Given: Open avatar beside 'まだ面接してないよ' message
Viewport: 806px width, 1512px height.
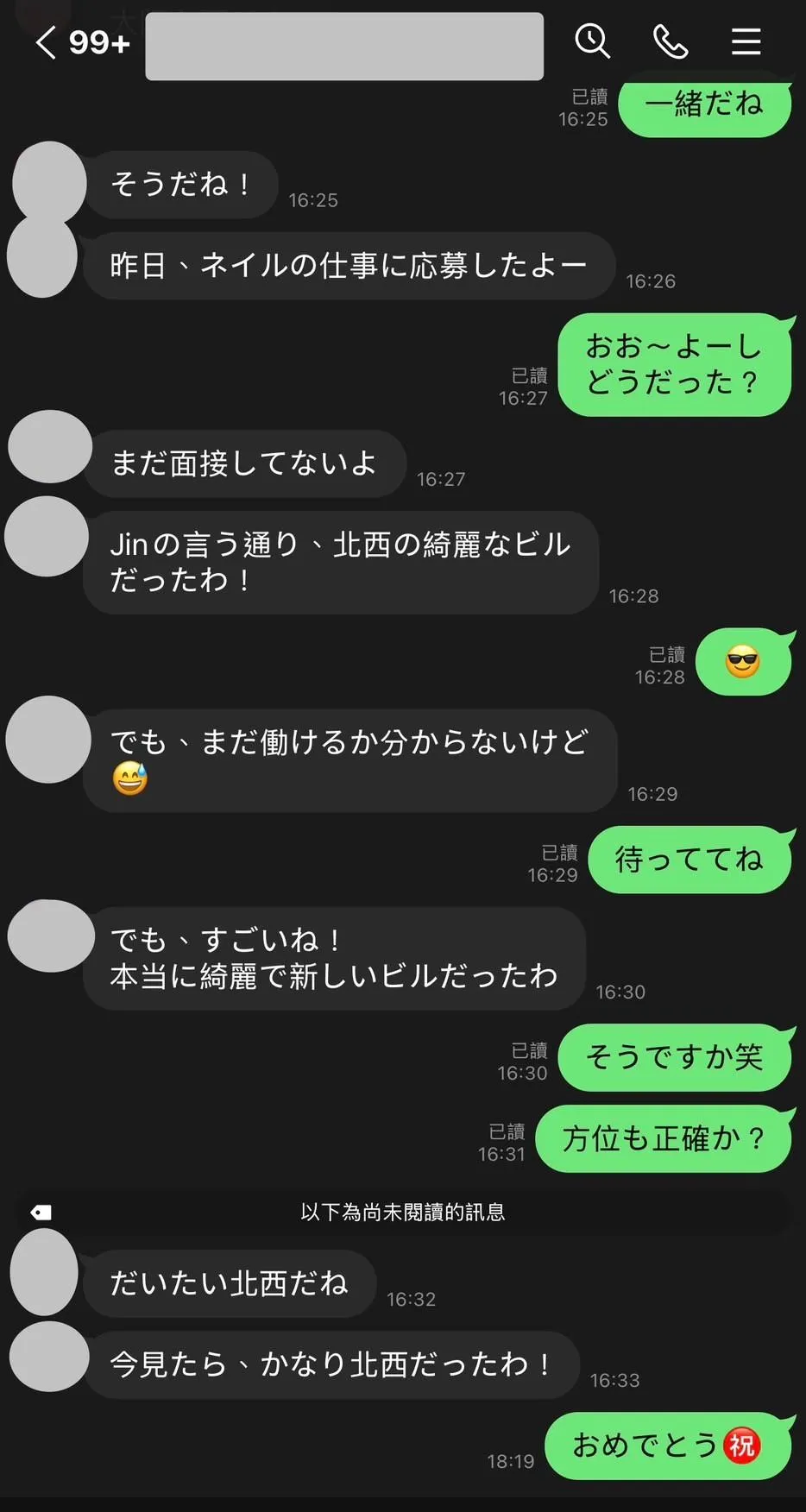Looking at the screenshot, I should tap(49, 446).
